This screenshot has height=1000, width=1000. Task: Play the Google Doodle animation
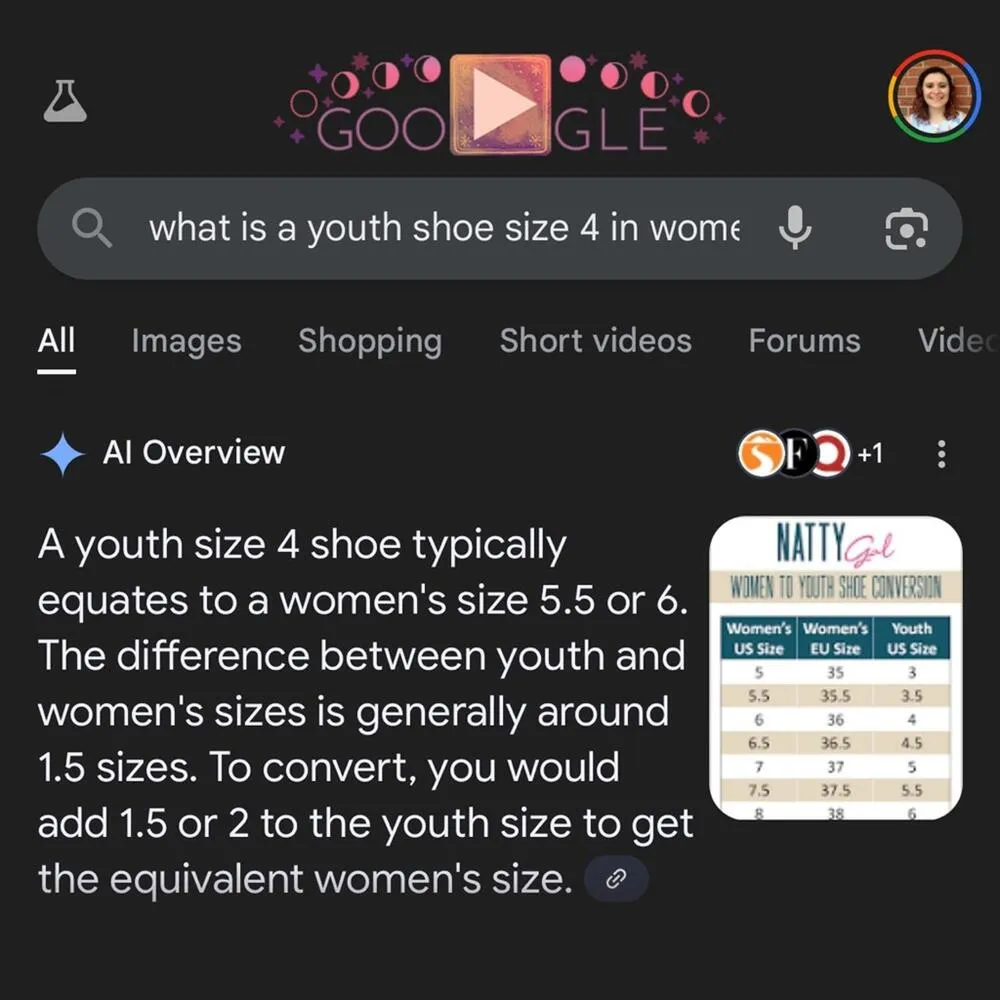(x=500, y=106)
